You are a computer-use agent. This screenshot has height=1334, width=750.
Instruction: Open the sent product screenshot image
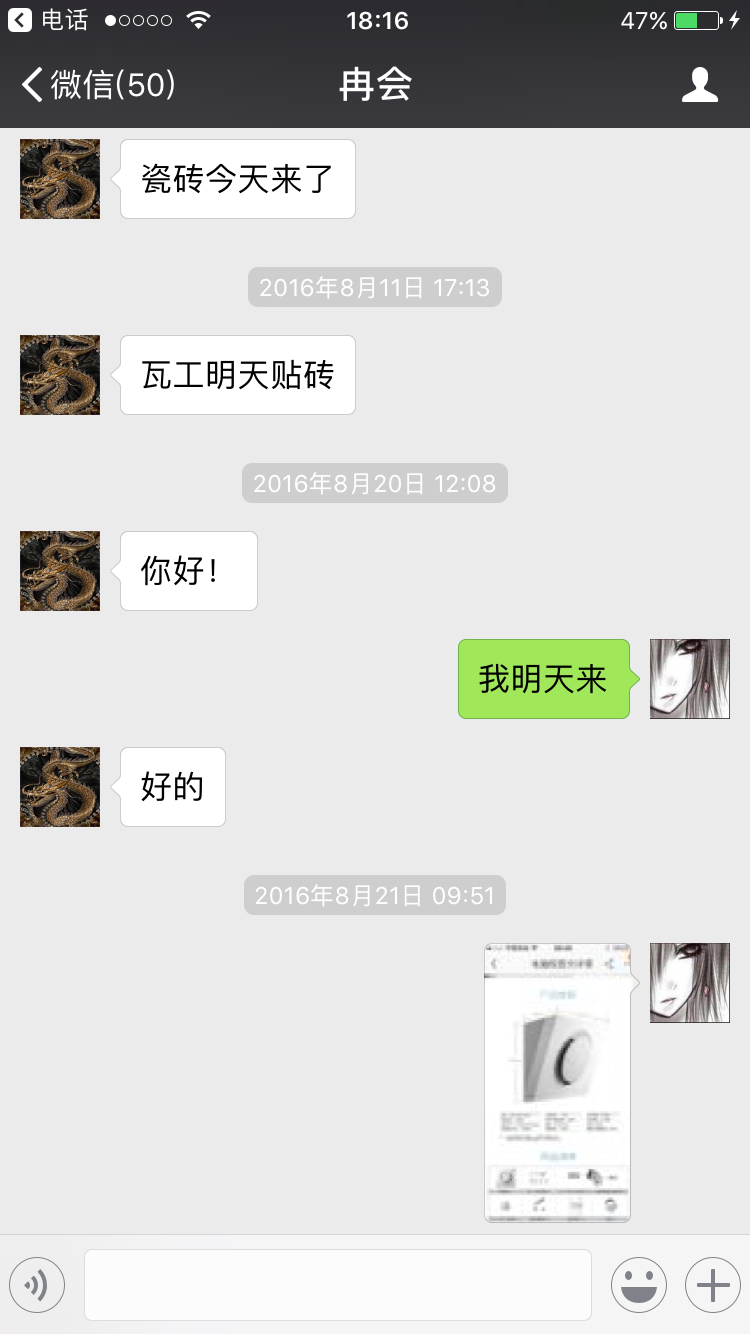(557, 1082)
